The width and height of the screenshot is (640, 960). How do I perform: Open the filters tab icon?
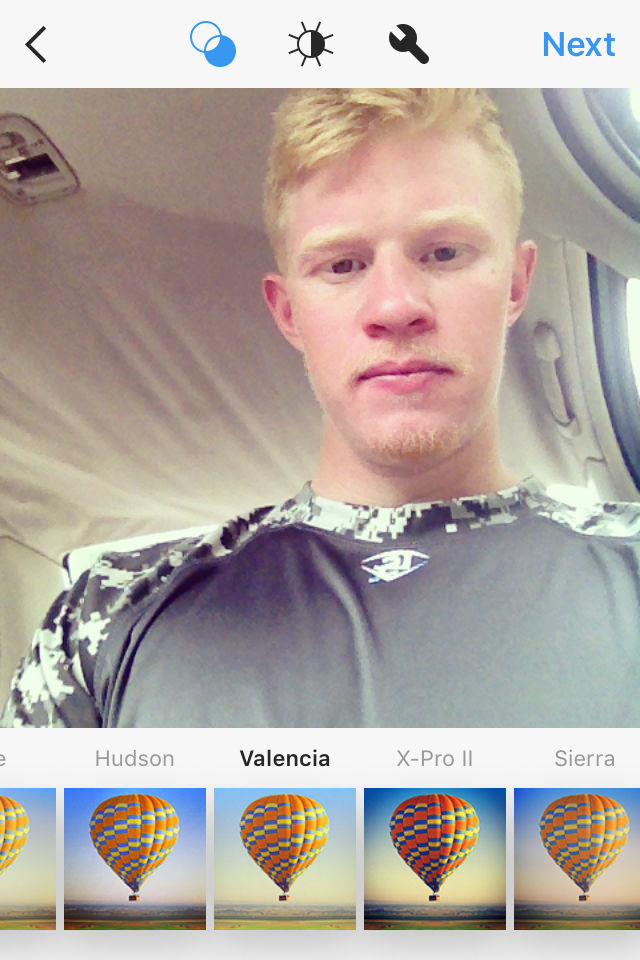click(x=212, y=45)
